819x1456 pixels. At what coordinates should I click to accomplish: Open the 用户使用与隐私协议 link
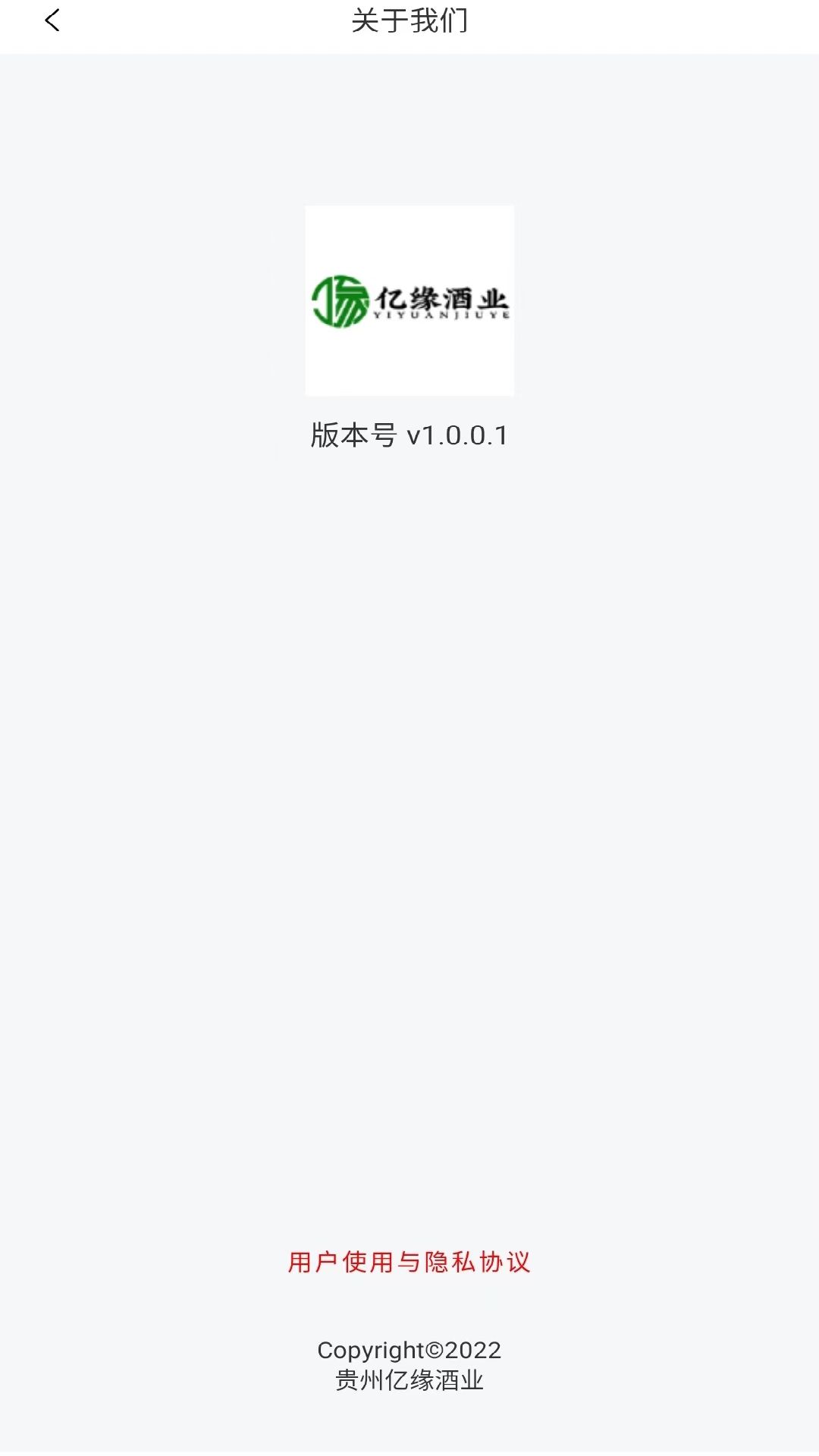409,1262
